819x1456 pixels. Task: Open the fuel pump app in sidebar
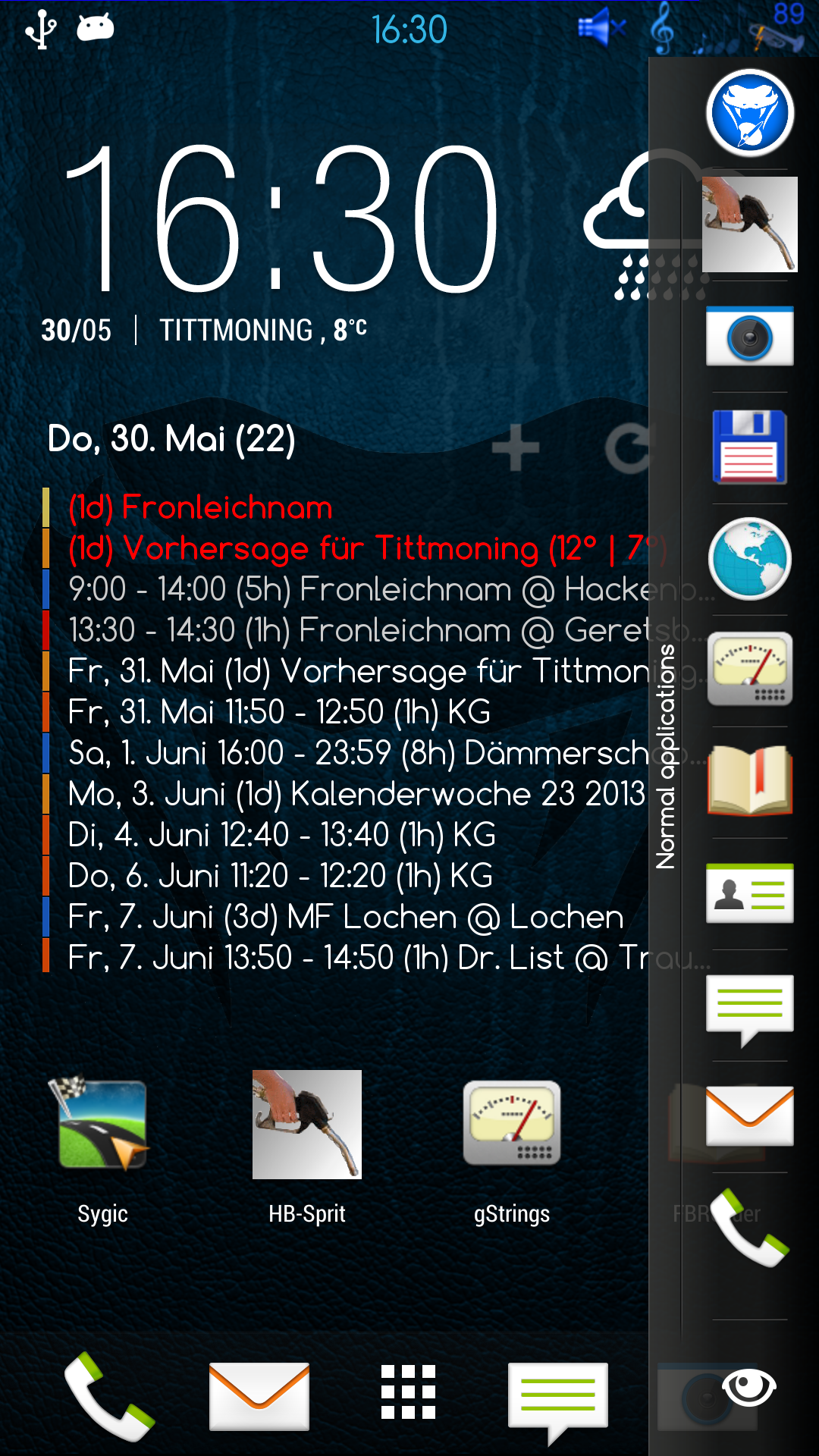click(750, 224)
